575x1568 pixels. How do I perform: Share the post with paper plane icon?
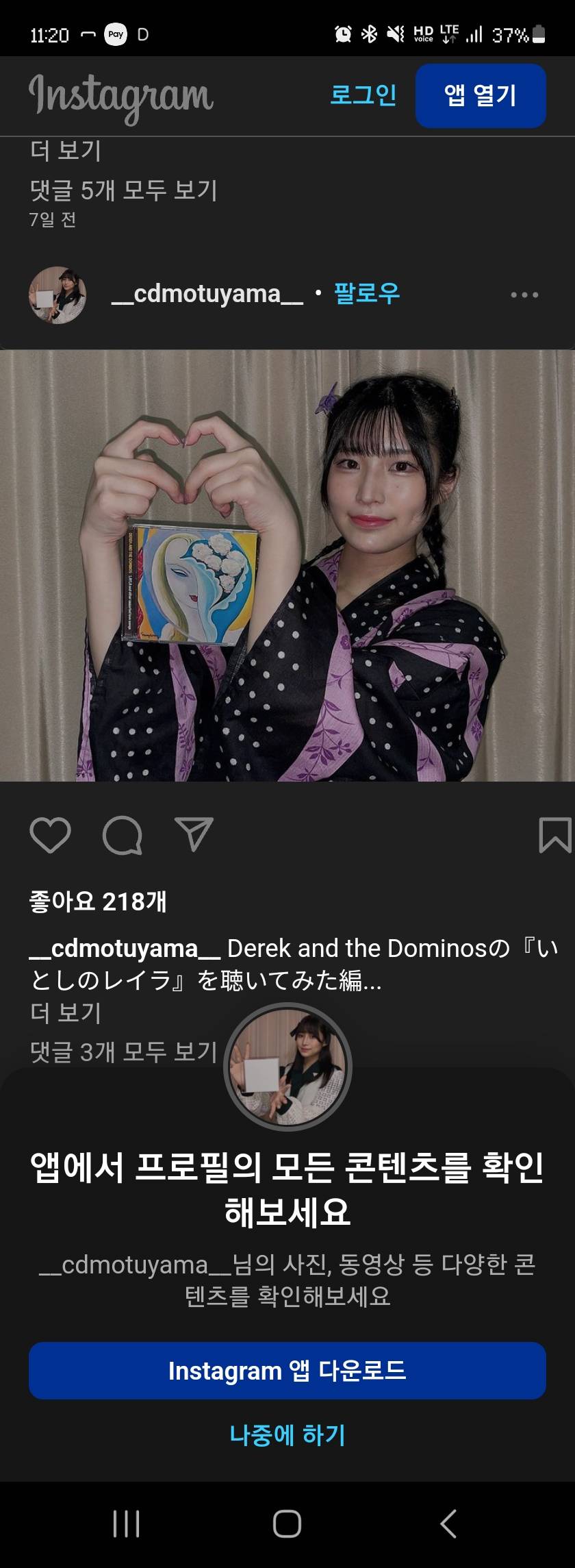pyautogui.click(x=194, y=834)
